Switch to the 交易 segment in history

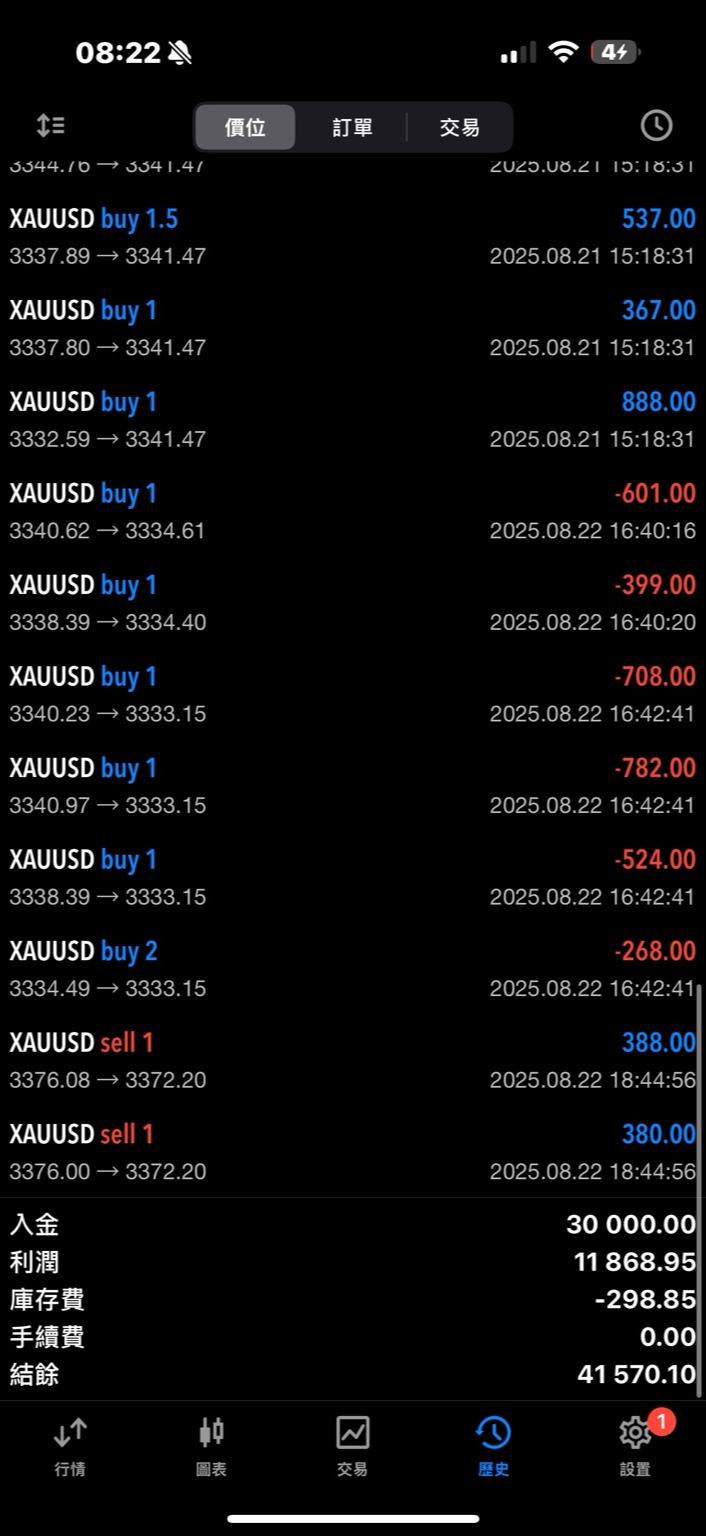coord(459,127)
